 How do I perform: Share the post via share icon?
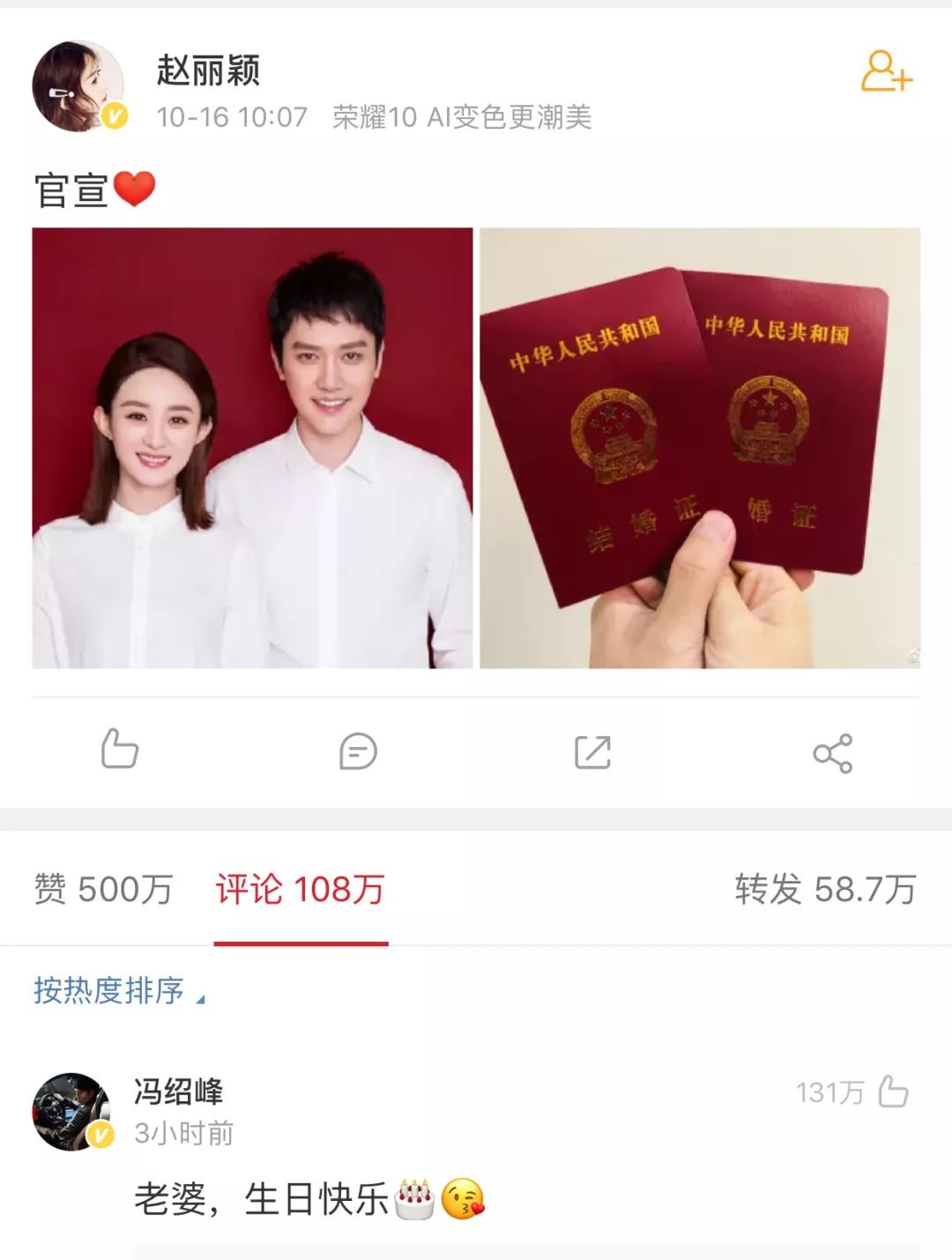[832, 753]
